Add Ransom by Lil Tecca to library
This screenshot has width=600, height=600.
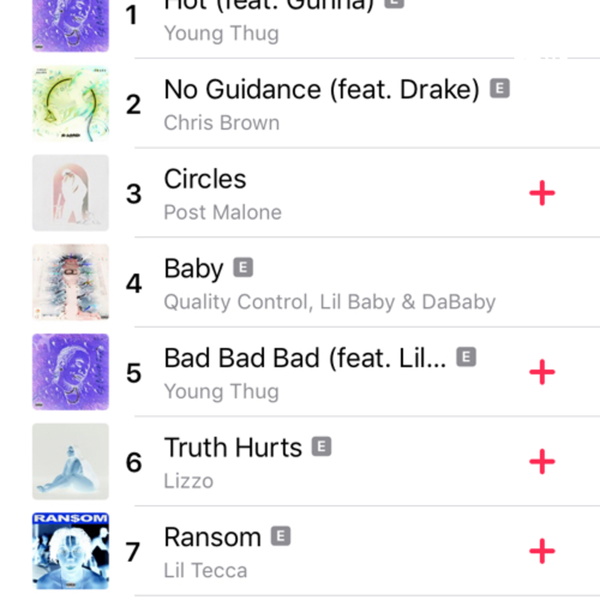point(541,551)
